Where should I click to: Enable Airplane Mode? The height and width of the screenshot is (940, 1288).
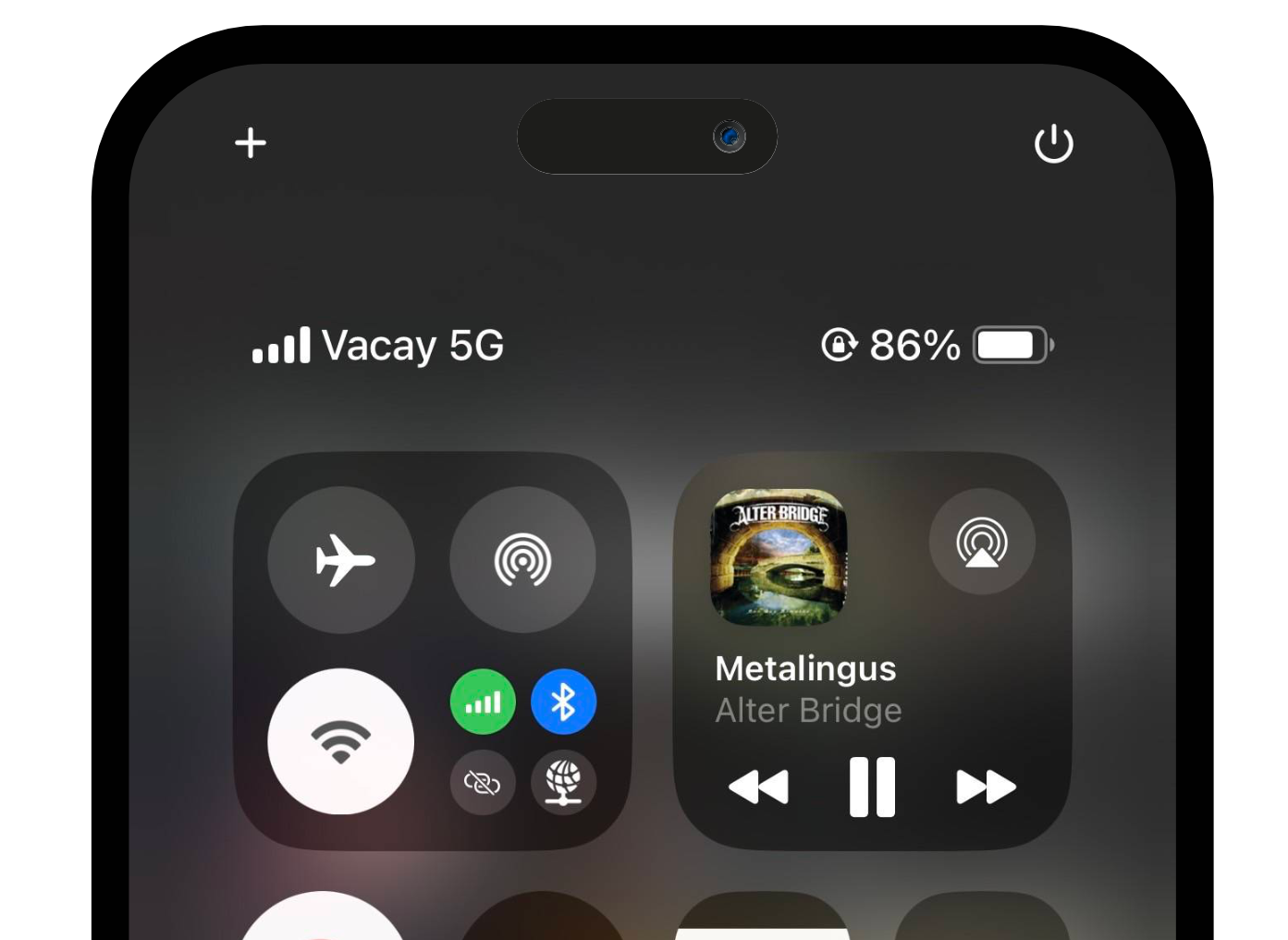[341, 560]
